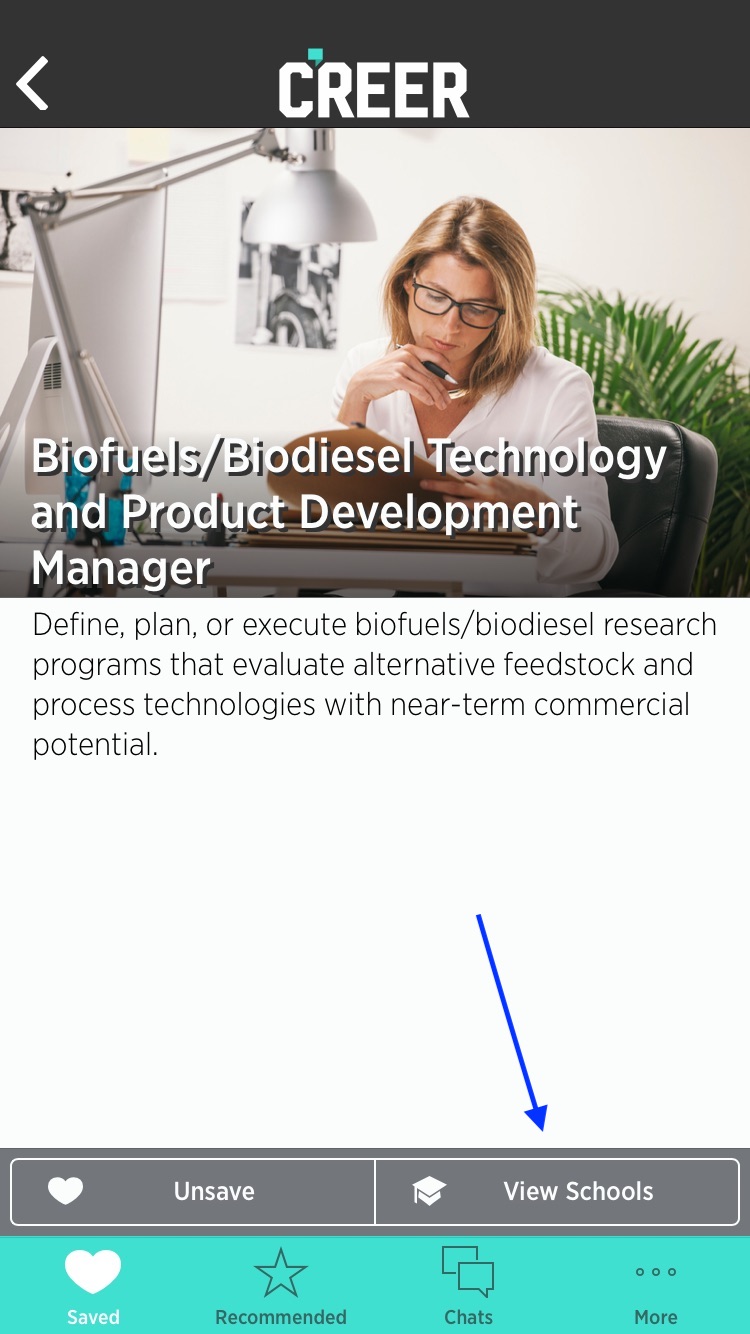Viewport: 750px width, 1334px height.
Task: Go to the Chats tab
Action: (468, 1287)
